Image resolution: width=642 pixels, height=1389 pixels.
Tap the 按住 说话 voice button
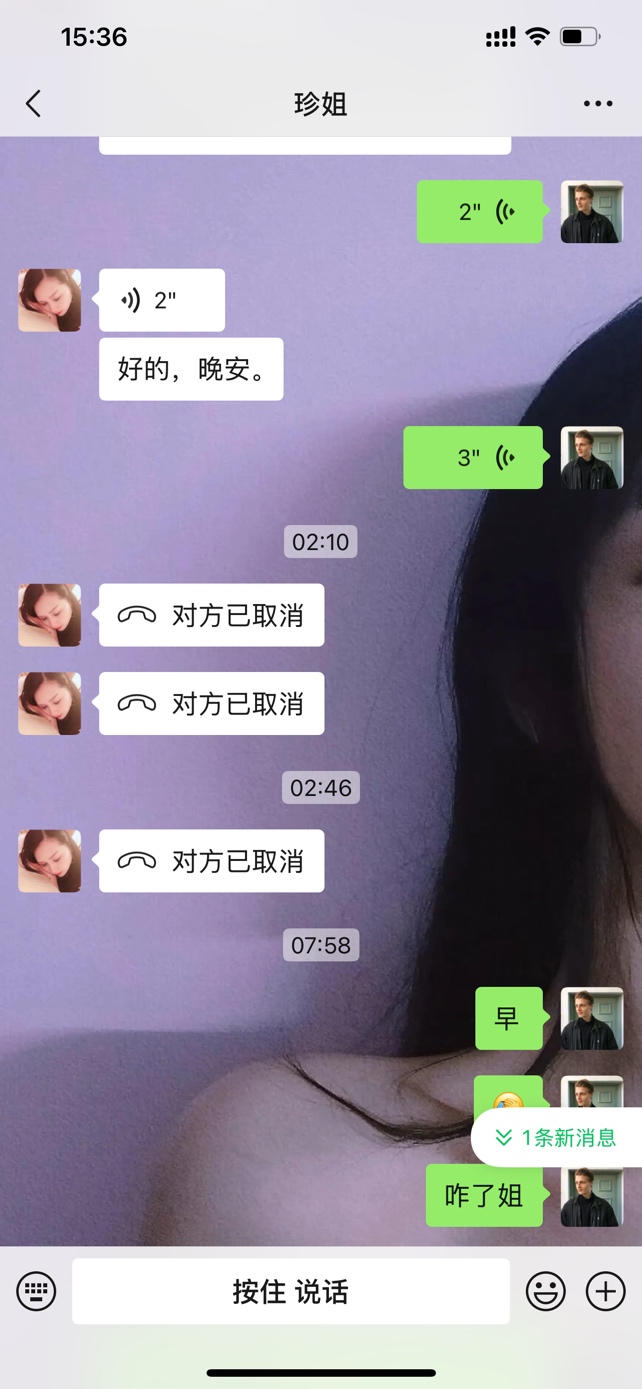tap(290, 1291)
